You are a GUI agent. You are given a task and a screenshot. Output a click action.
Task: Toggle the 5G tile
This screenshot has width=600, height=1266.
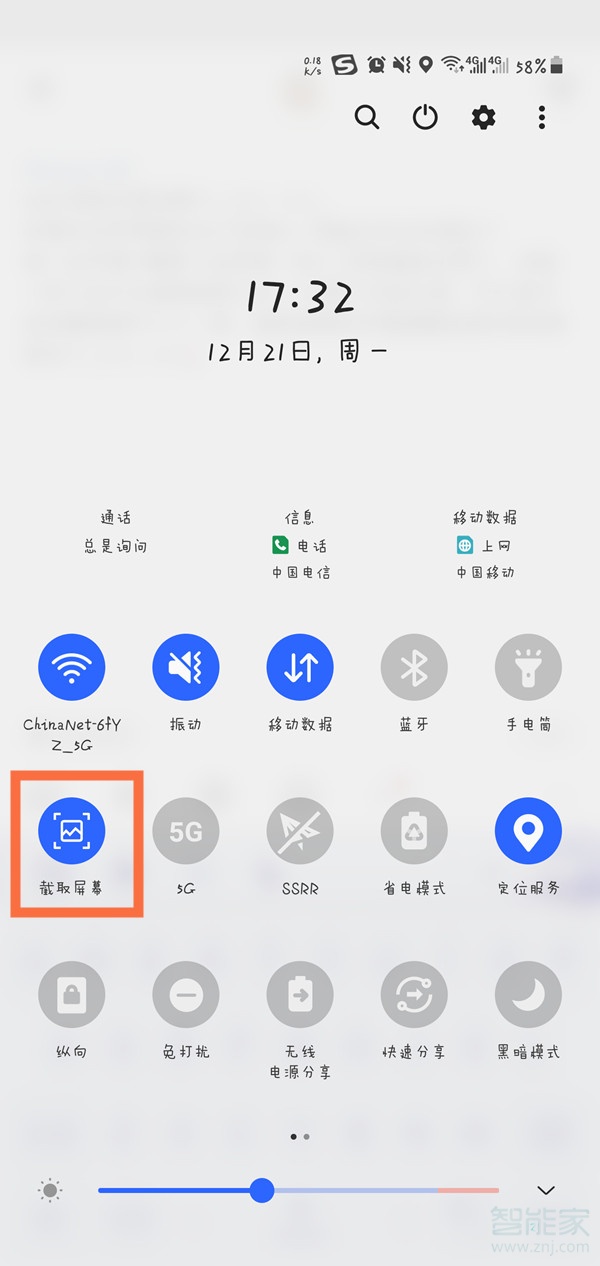pyautogui.click(x=185, y=831)
